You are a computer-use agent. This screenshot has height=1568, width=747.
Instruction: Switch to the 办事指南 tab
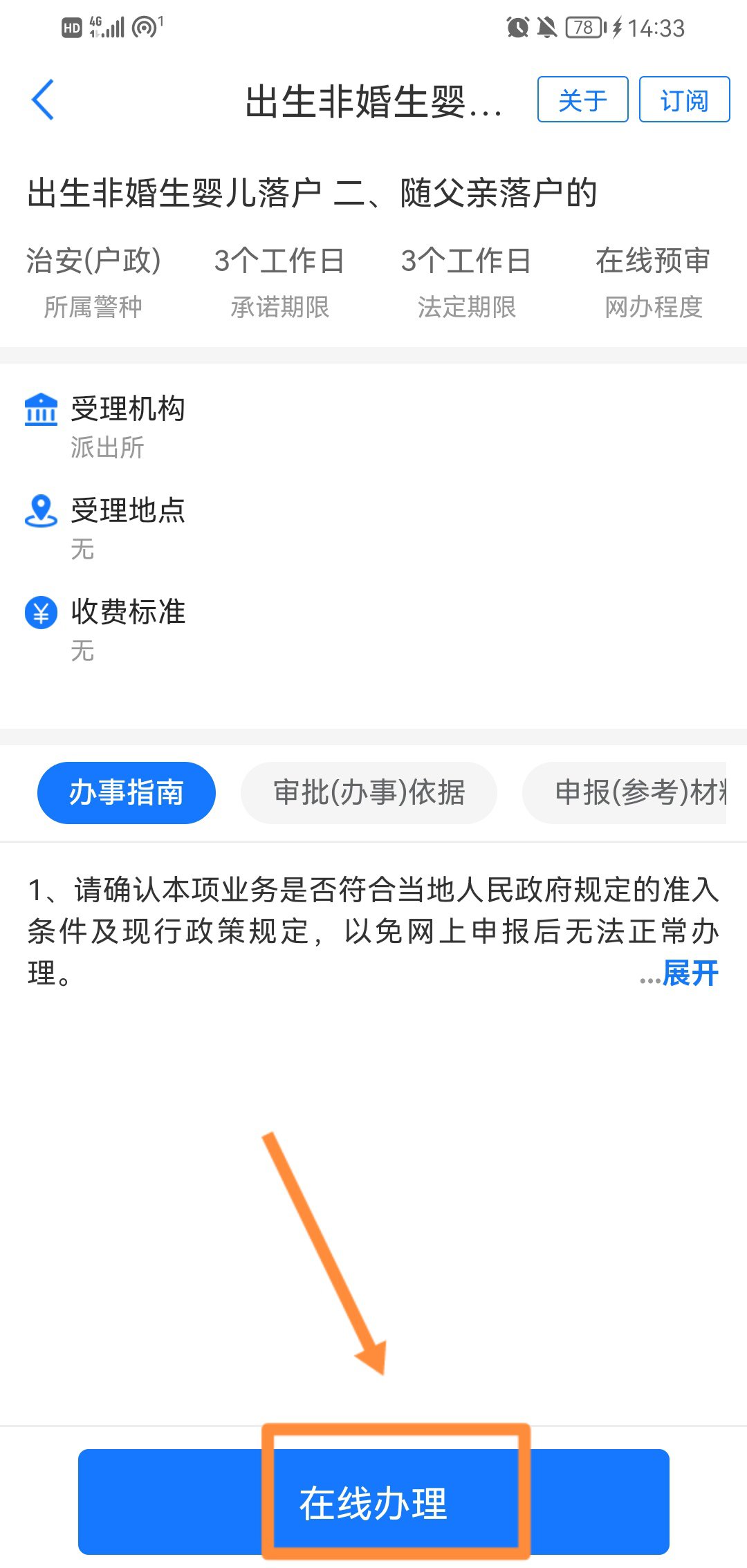[126, 792]
